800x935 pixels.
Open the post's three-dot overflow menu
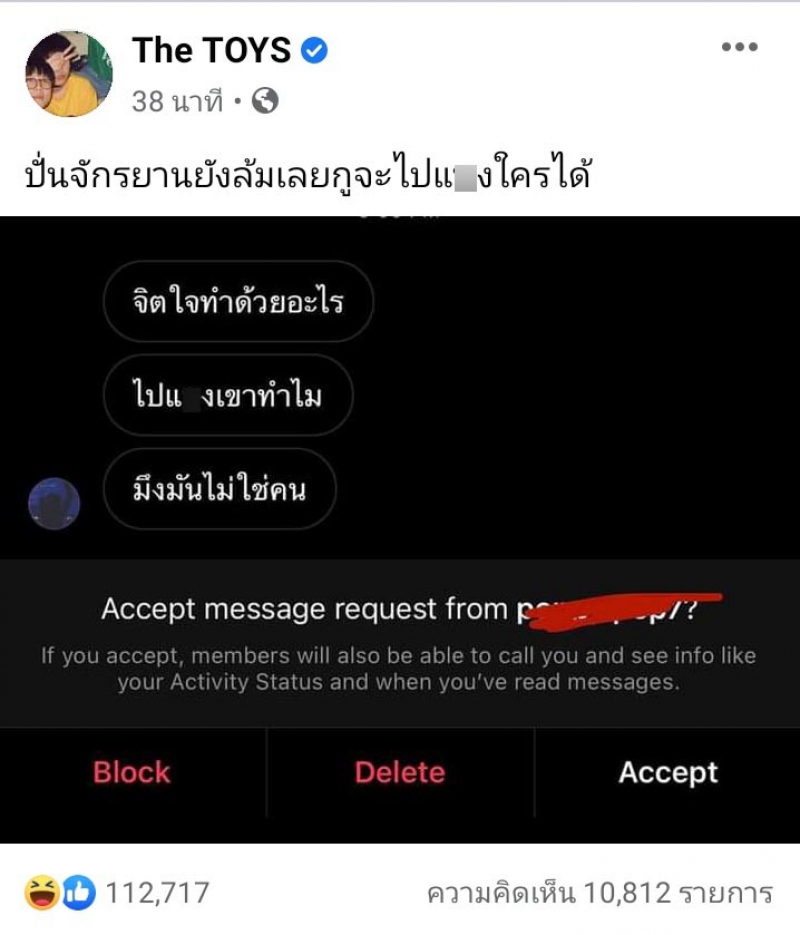(x=740, y=48)
